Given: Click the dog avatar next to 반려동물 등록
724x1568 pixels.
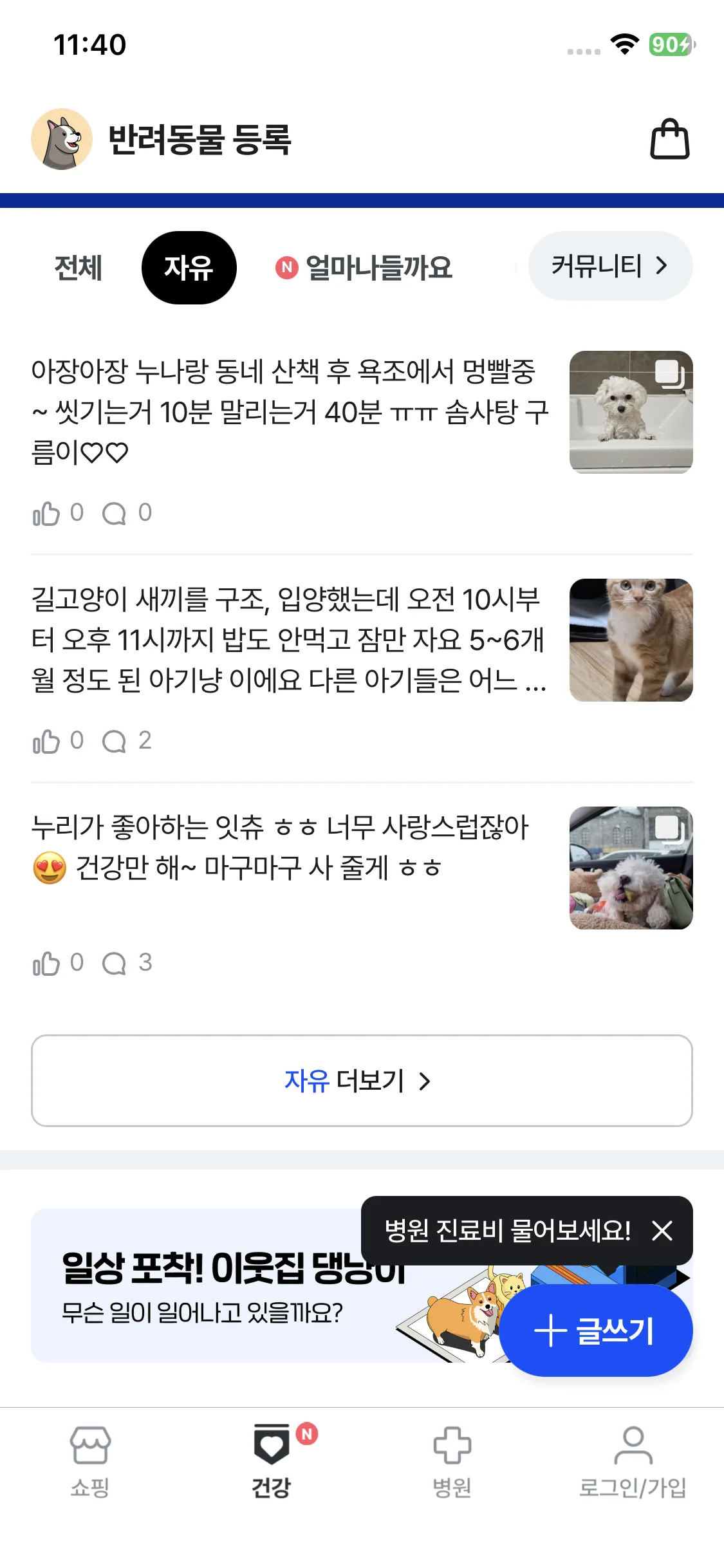Looking at the screenshot, I should 62,138.
